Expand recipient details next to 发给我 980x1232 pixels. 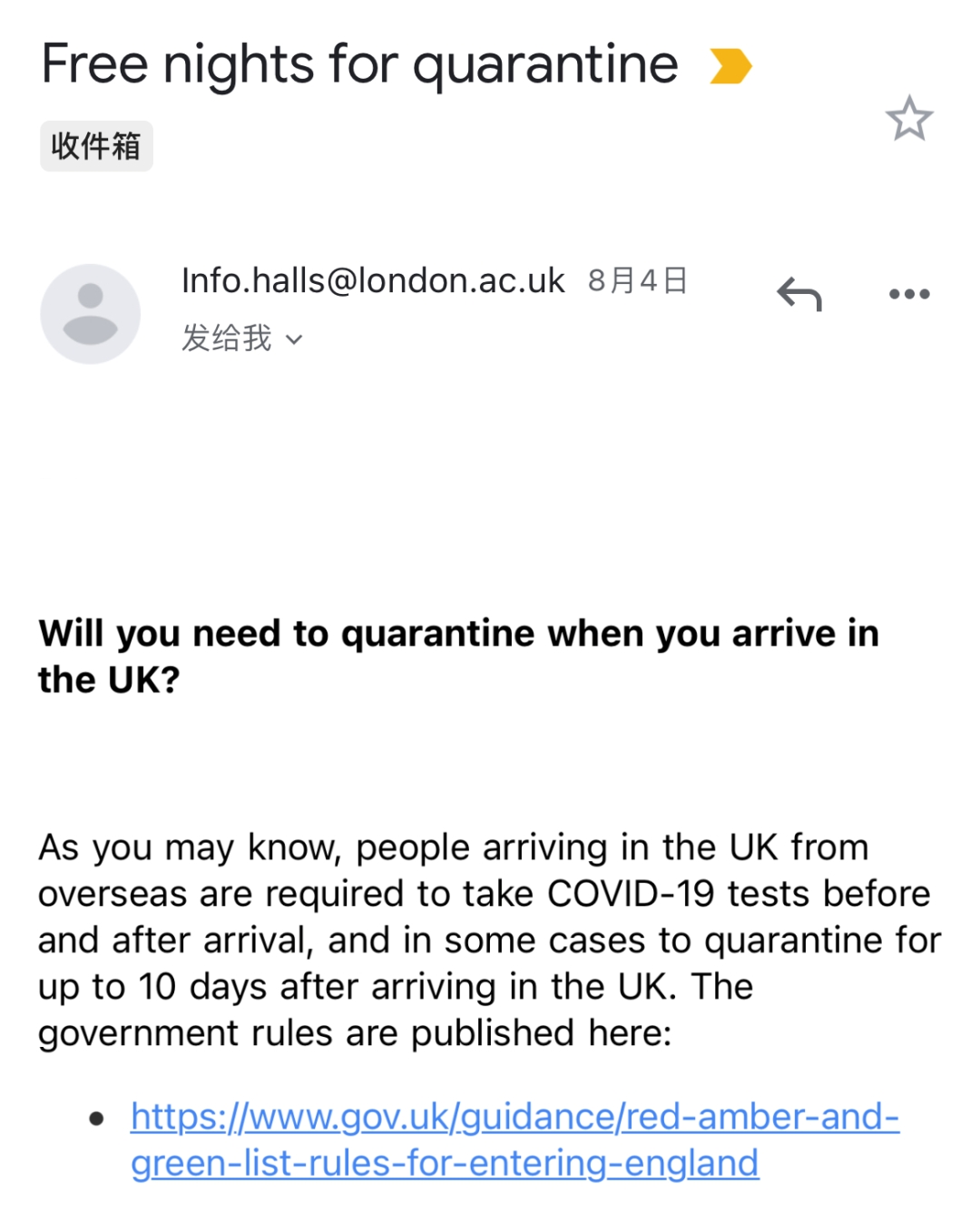294,339
